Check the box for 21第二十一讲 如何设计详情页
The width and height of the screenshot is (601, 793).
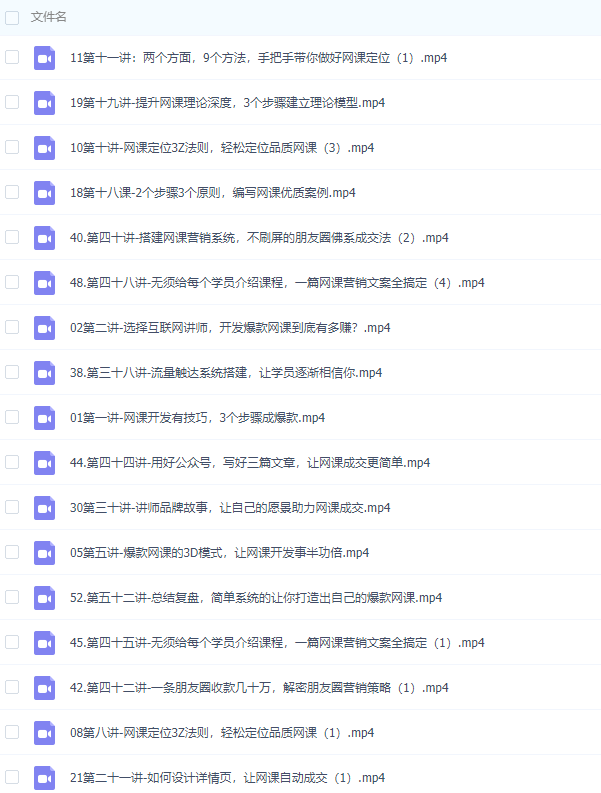(12, 777)
